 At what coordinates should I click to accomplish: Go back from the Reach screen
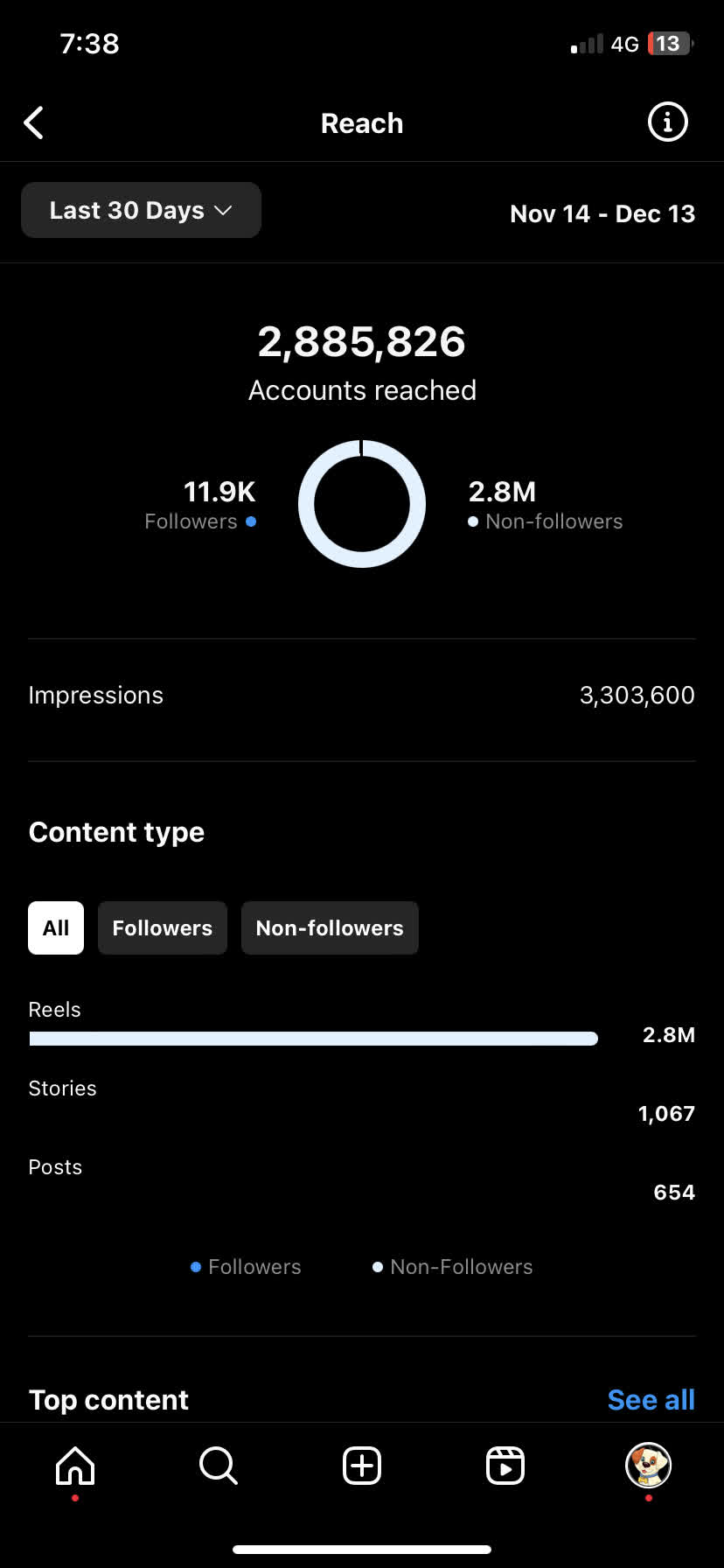coord(34,123)
